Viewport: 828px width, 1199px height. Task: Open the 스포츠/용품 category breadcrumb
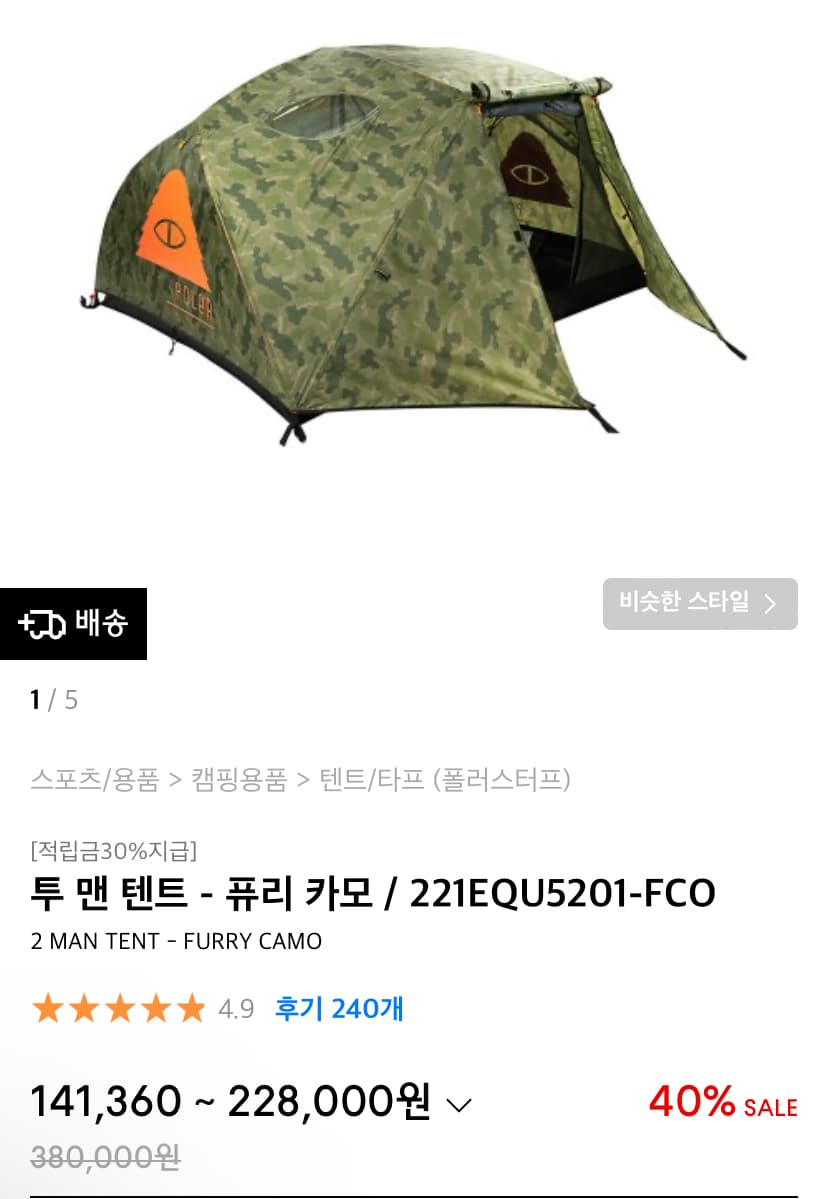pyautogui.click(x=94, y=779)
